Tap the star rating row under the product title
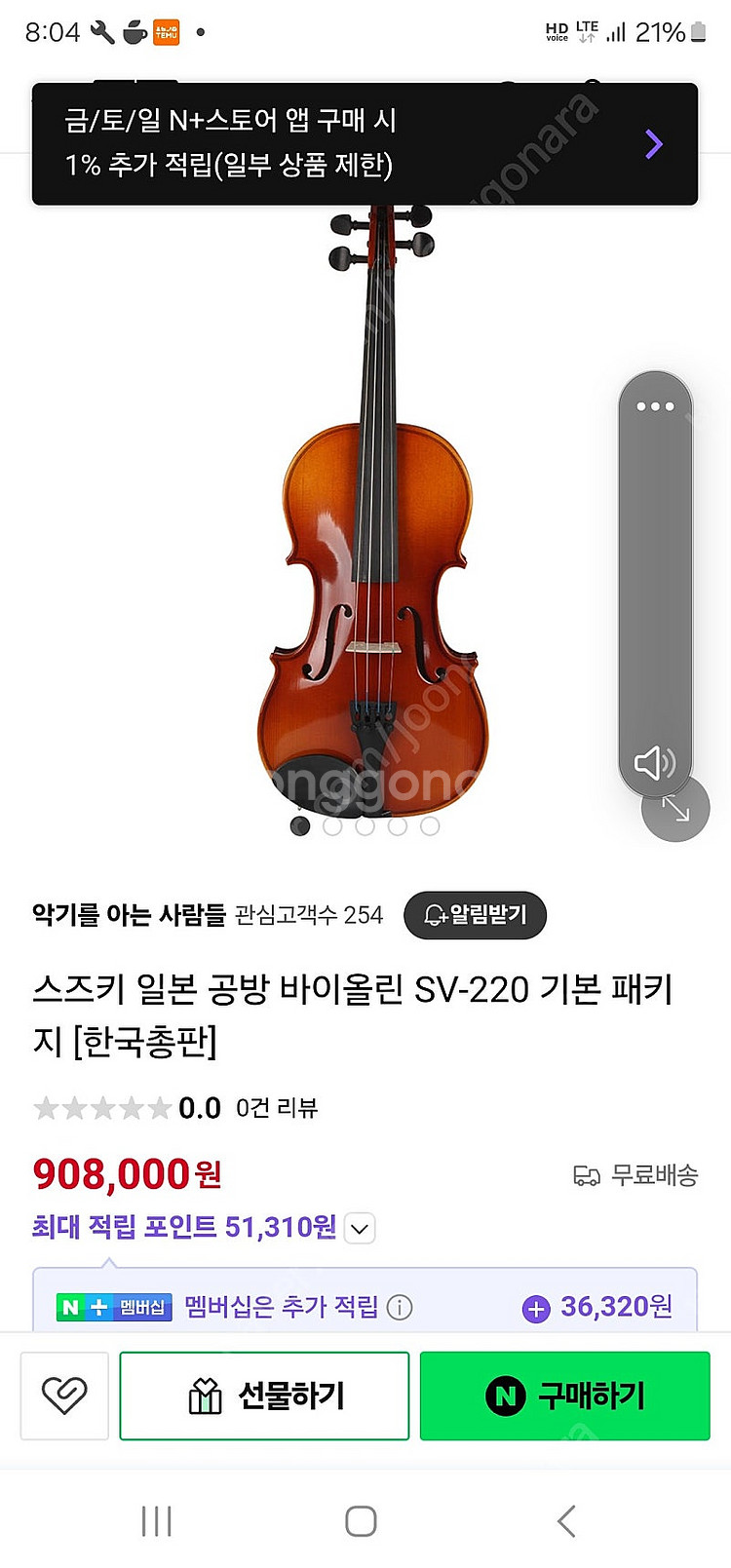 point(102,1108)
